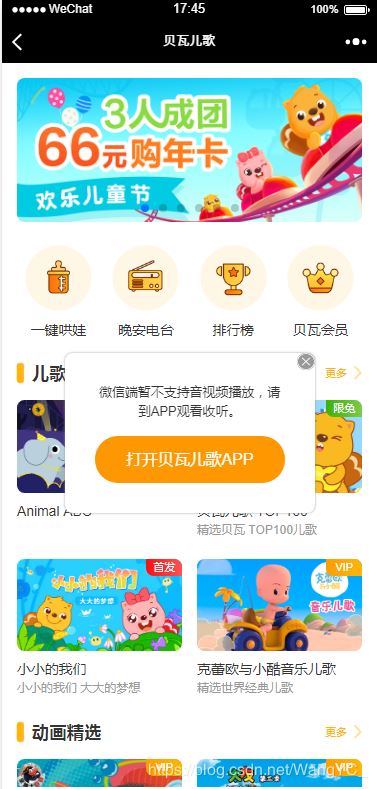Image resolution: width=377 pixels, height=789 pixels.
Task: Open the 排行榜 rankings
Action: click(x=233, y=291)
